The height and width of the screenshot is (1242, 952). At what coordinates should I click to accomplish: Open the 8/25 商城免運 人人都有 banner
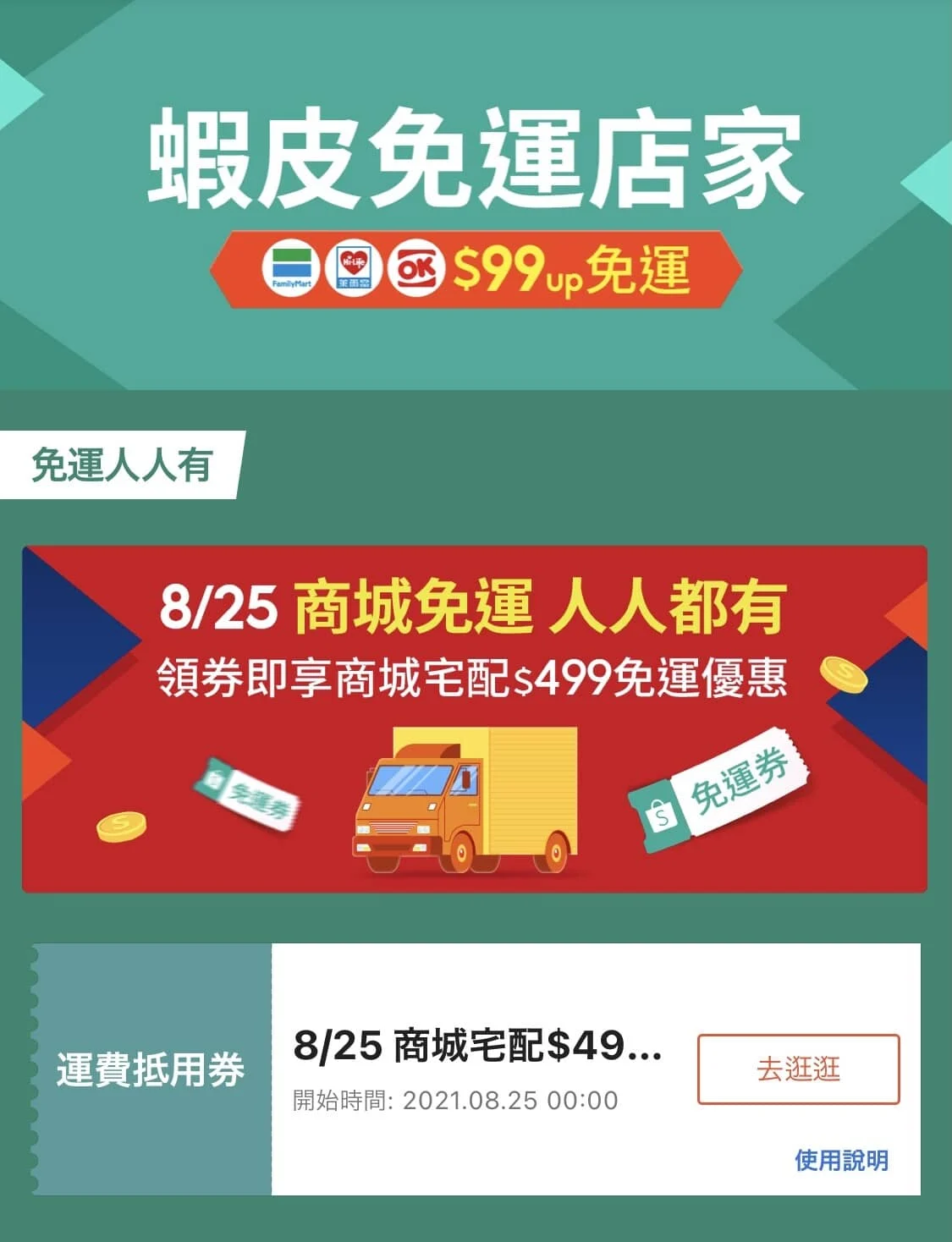475,718
